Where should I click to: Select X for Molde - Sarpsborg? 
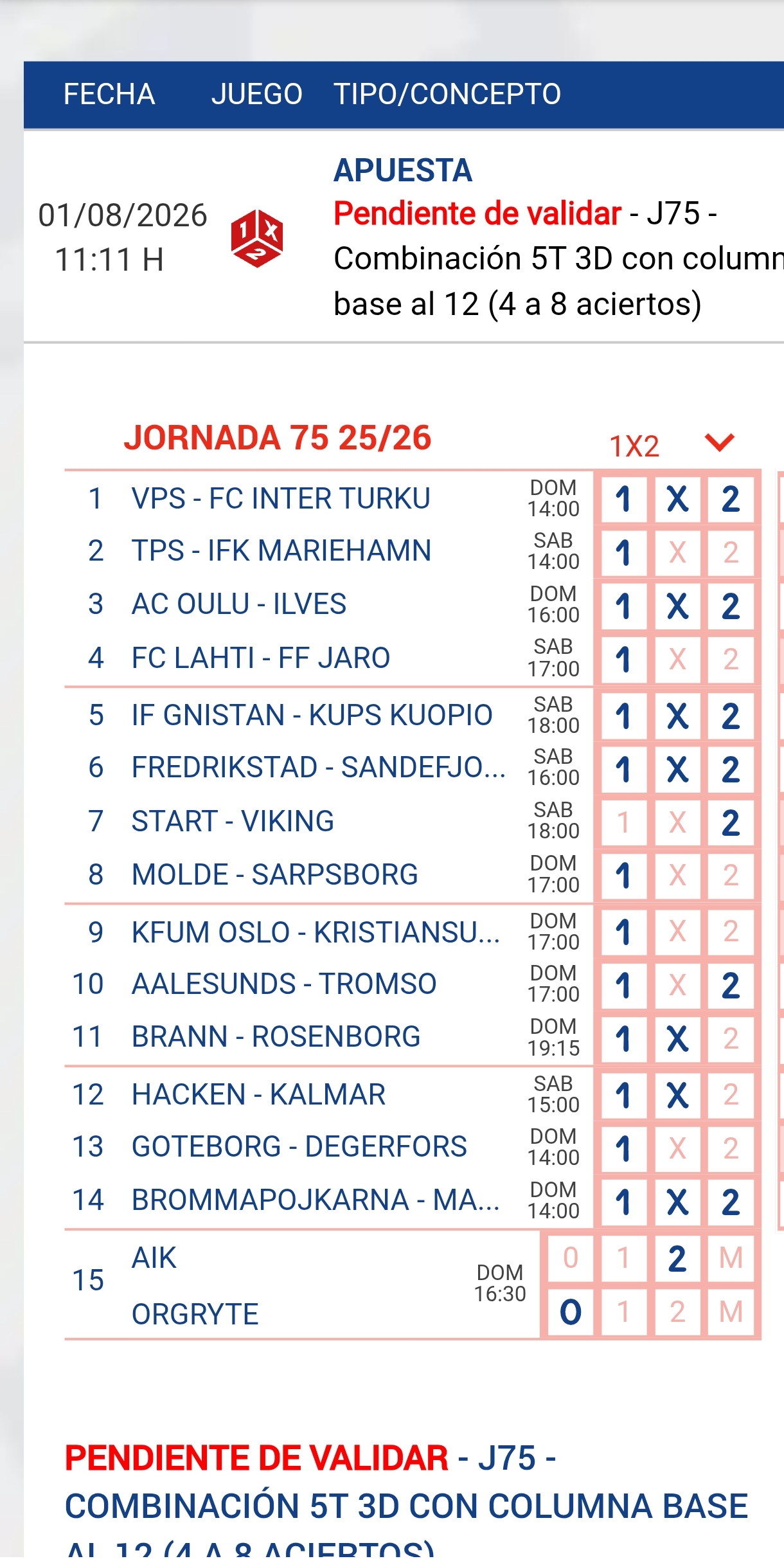pos(677,876)
